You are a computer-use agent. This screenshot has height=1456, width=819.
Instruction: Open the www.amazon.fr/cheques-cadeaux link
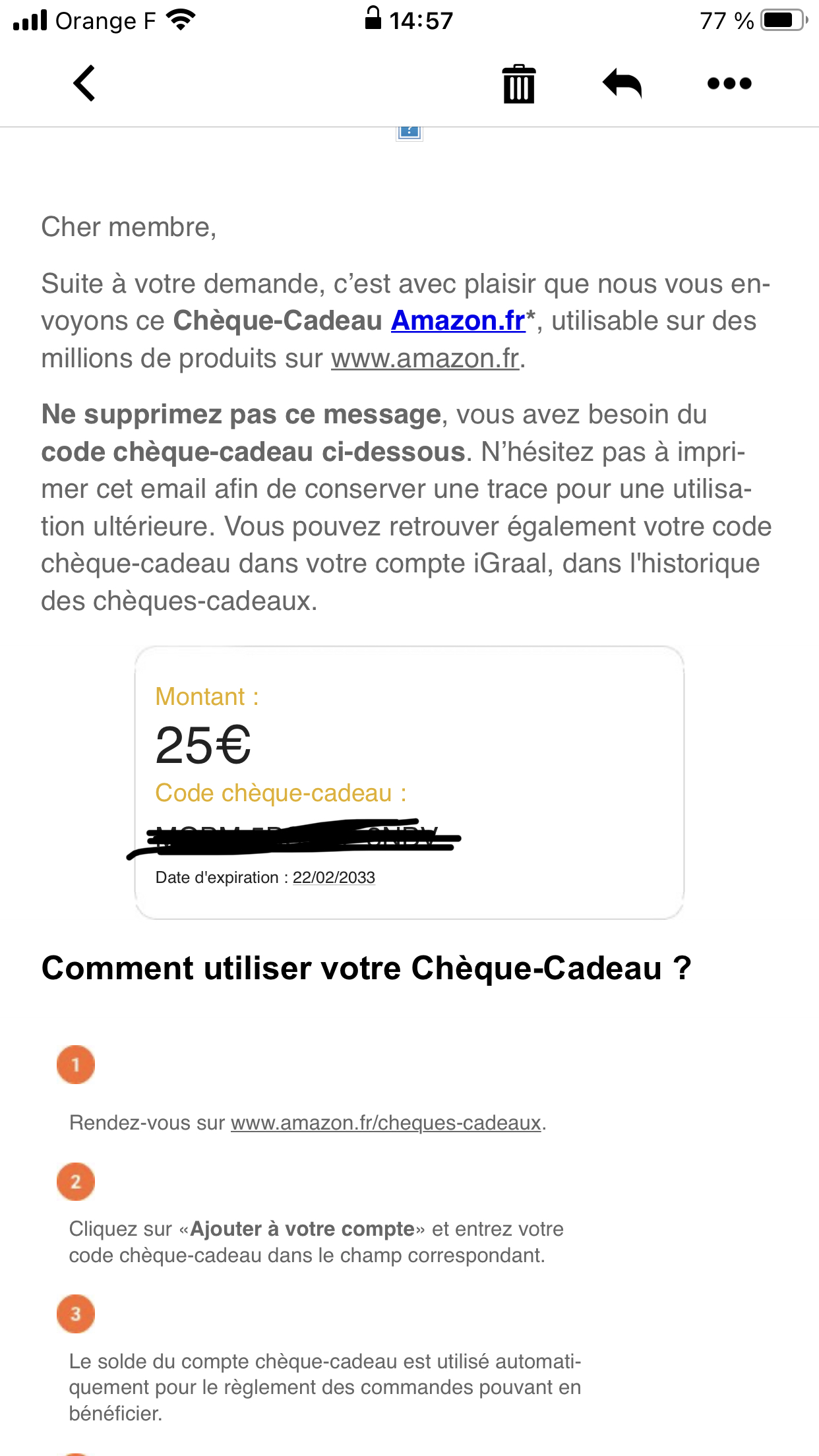point(386,1123)
